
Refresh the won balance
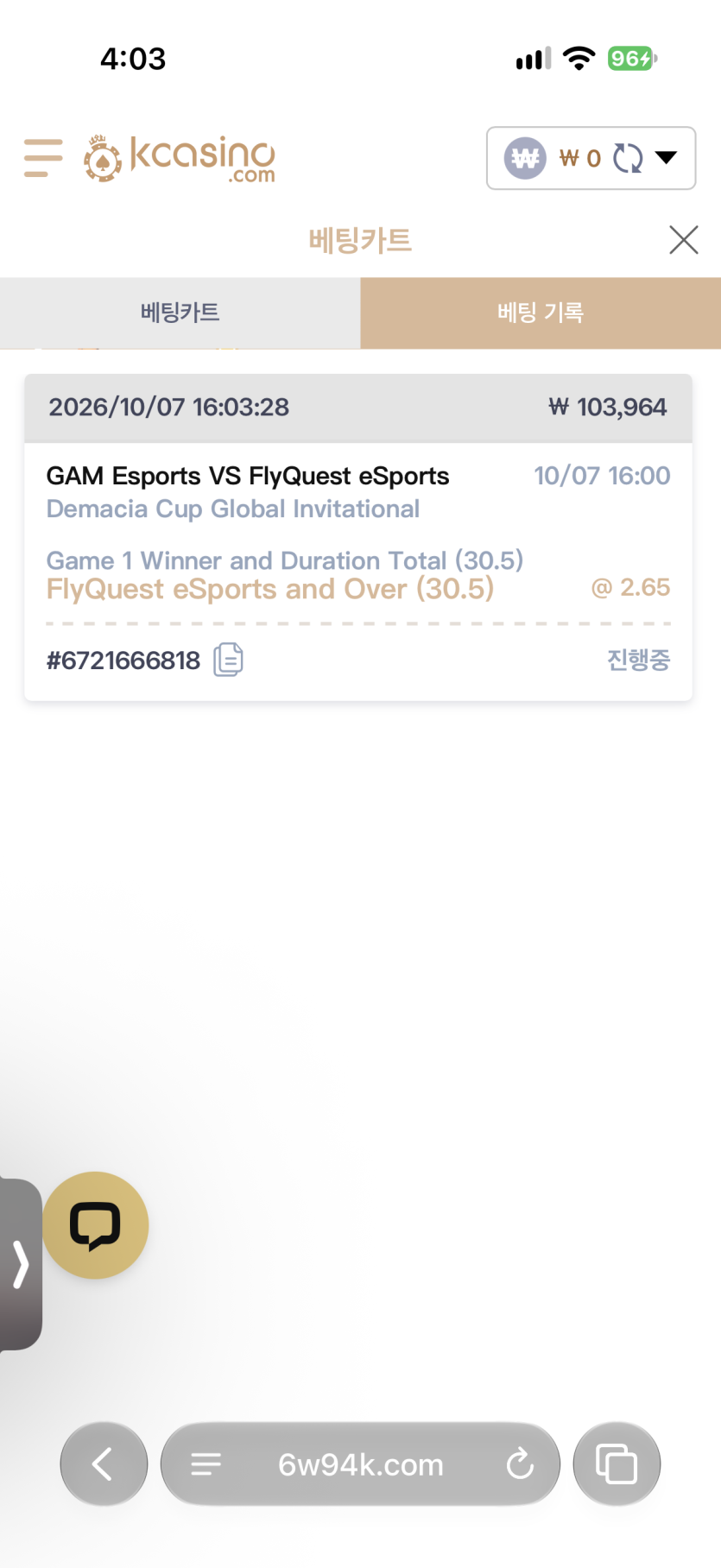[628, 158]
